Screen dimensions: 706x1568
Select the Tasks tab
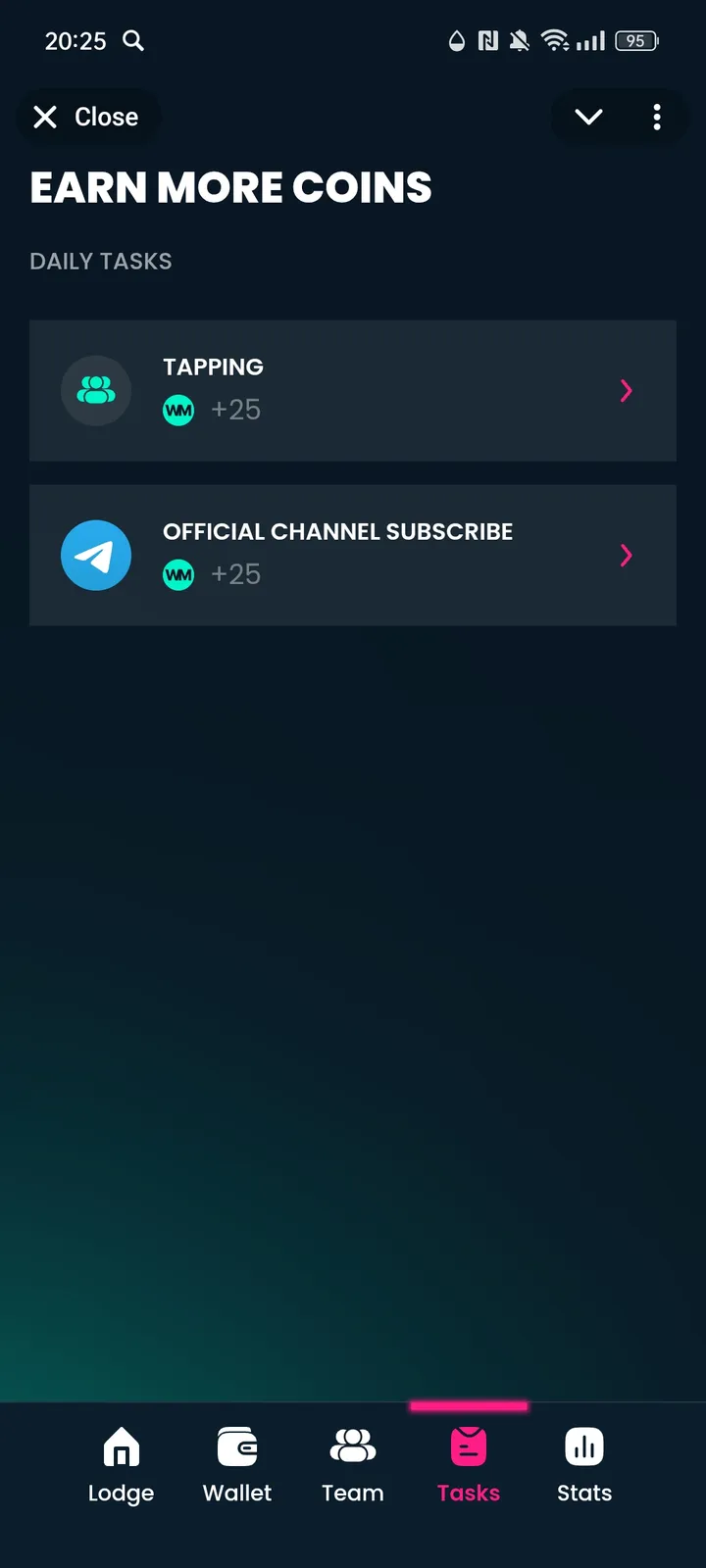469,1464
